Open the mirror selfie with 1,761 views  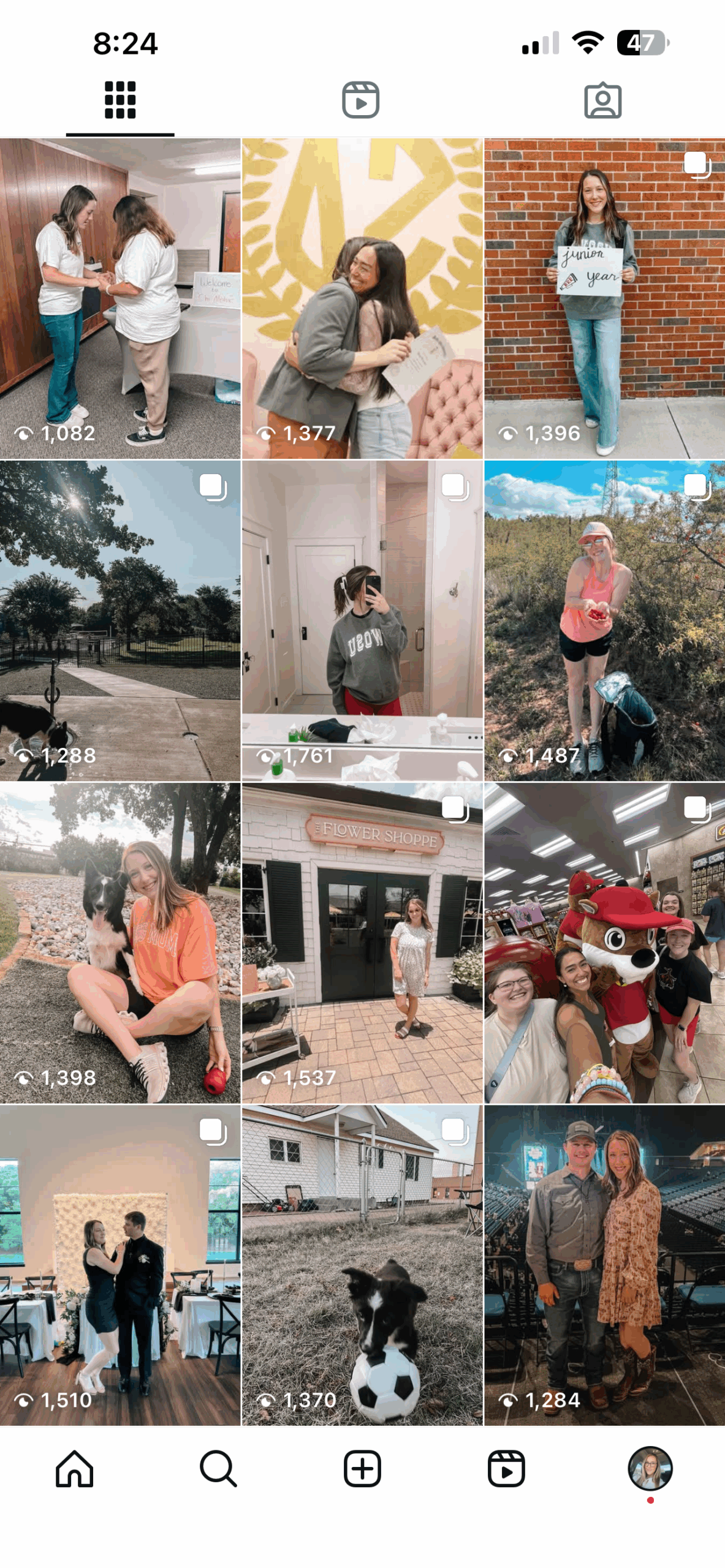click(x=362, y=620)
